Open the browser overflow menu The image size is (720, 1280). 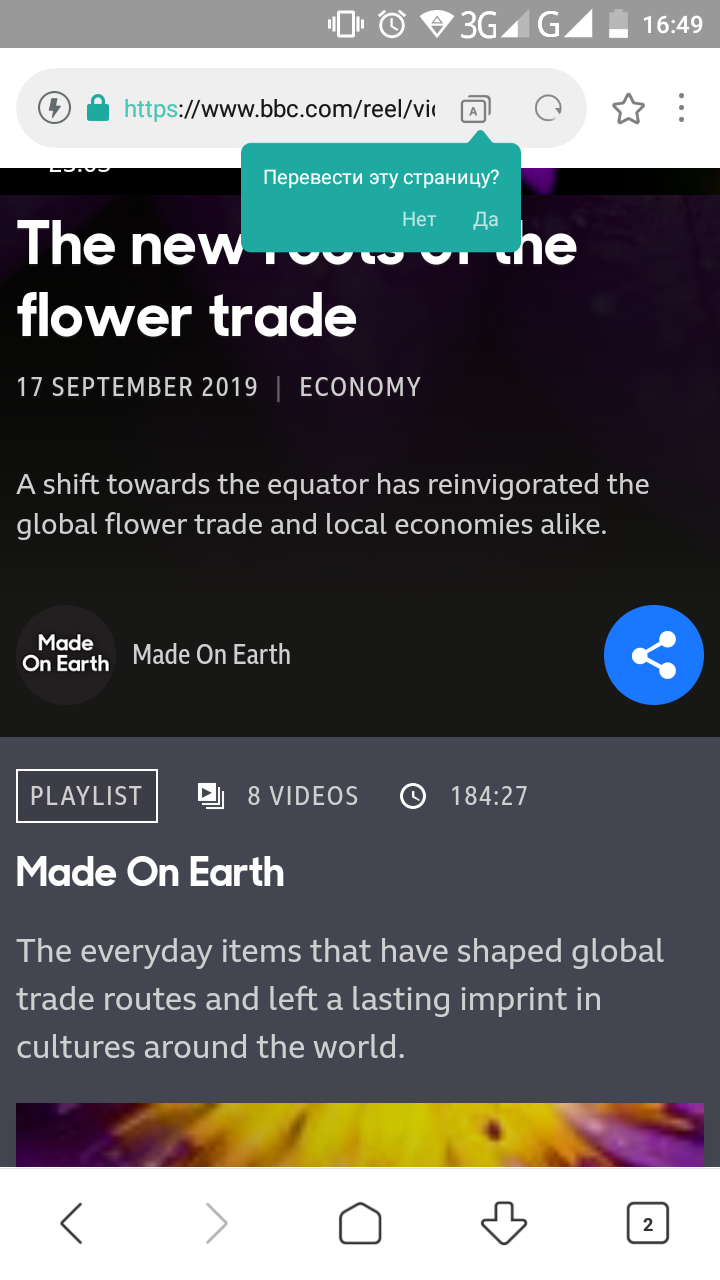pos(681,108)
